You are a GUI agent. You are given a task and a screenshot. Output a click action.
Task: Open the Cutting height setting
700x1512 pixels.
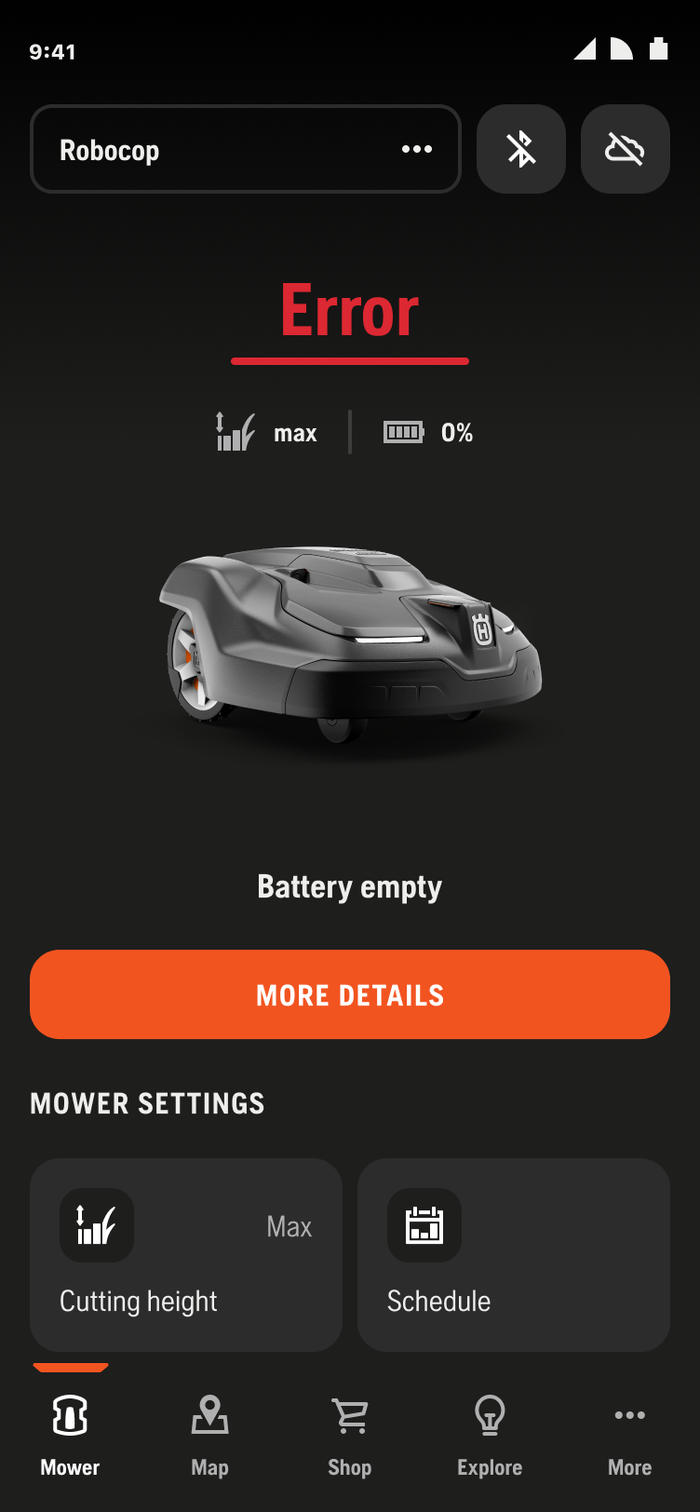pos(186,1255)
